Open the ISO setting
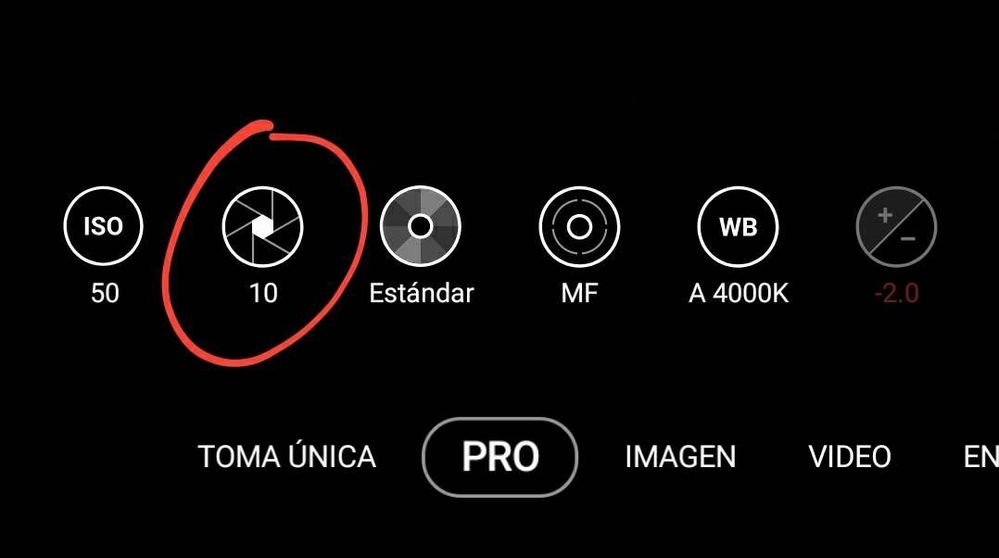Image resolution: width=999 pixels, height=558 pixels. click(103, 227)
